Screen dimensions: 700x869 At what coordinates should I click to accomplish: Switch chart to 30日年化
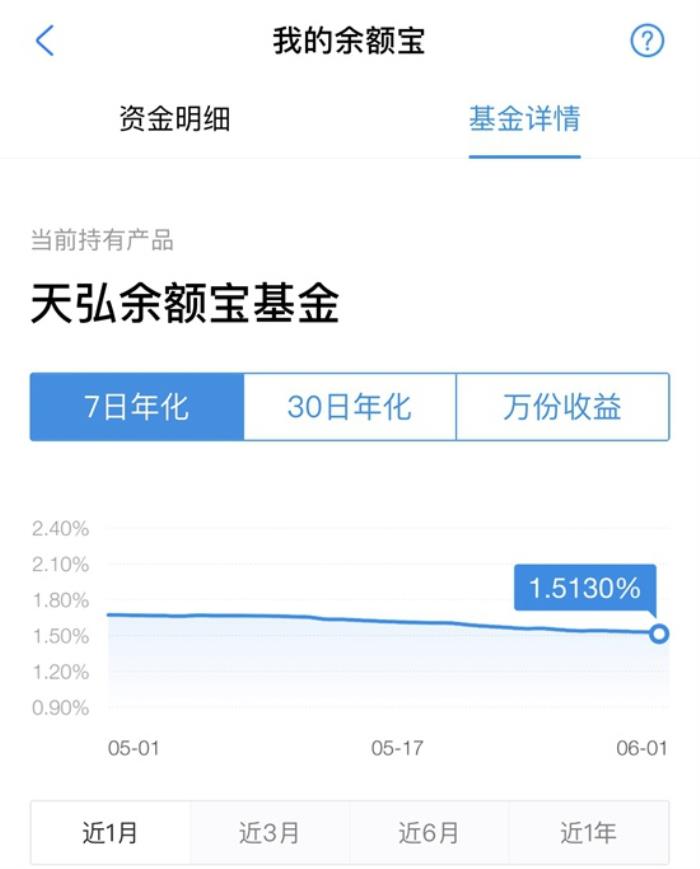pos(349,407)
